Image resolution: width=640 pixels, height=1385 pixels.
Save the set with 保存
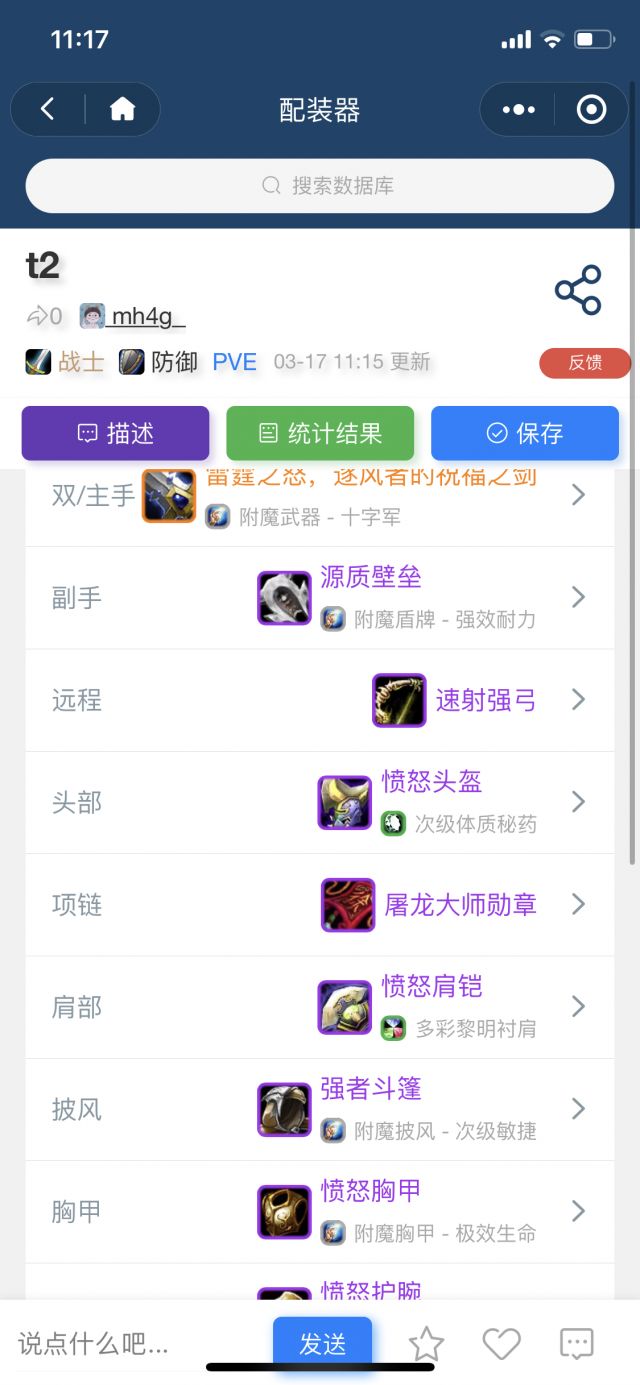(x=525, y=433)
